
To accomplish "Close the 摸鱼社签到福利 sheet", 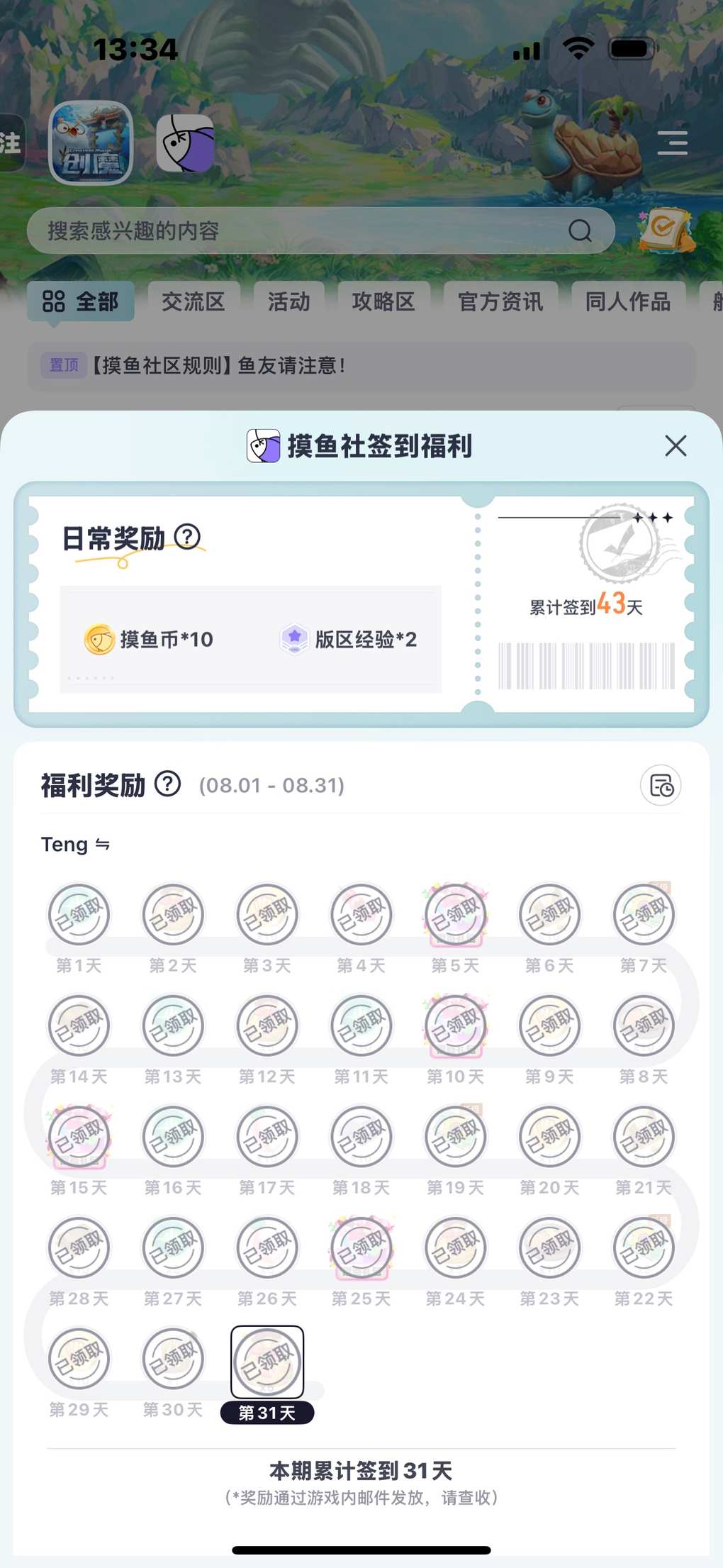I will click(x=676, y=446).
